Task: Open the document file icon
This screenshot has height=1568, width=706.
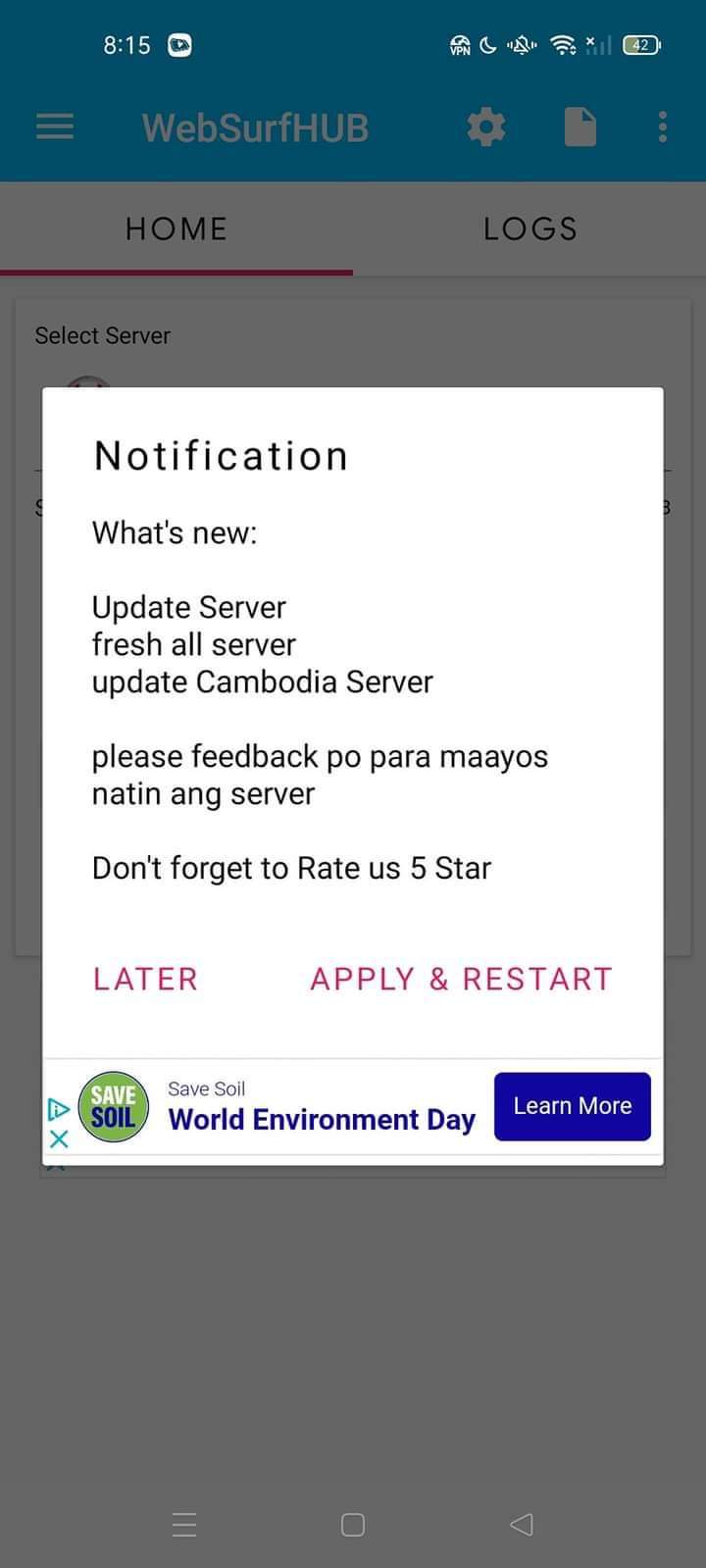Action: [580, 126]
